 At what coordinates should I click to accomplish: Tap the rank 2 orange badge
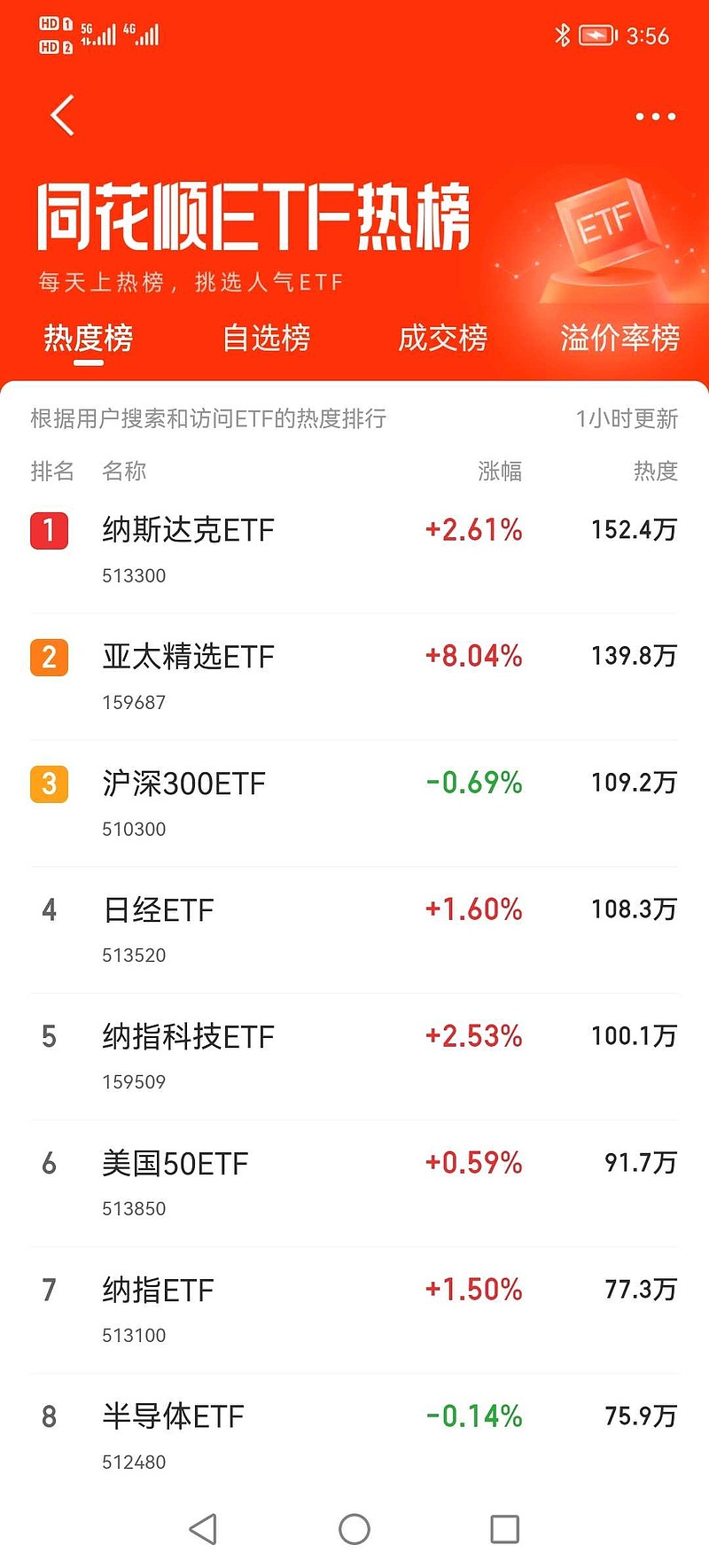tap(49, 656)
